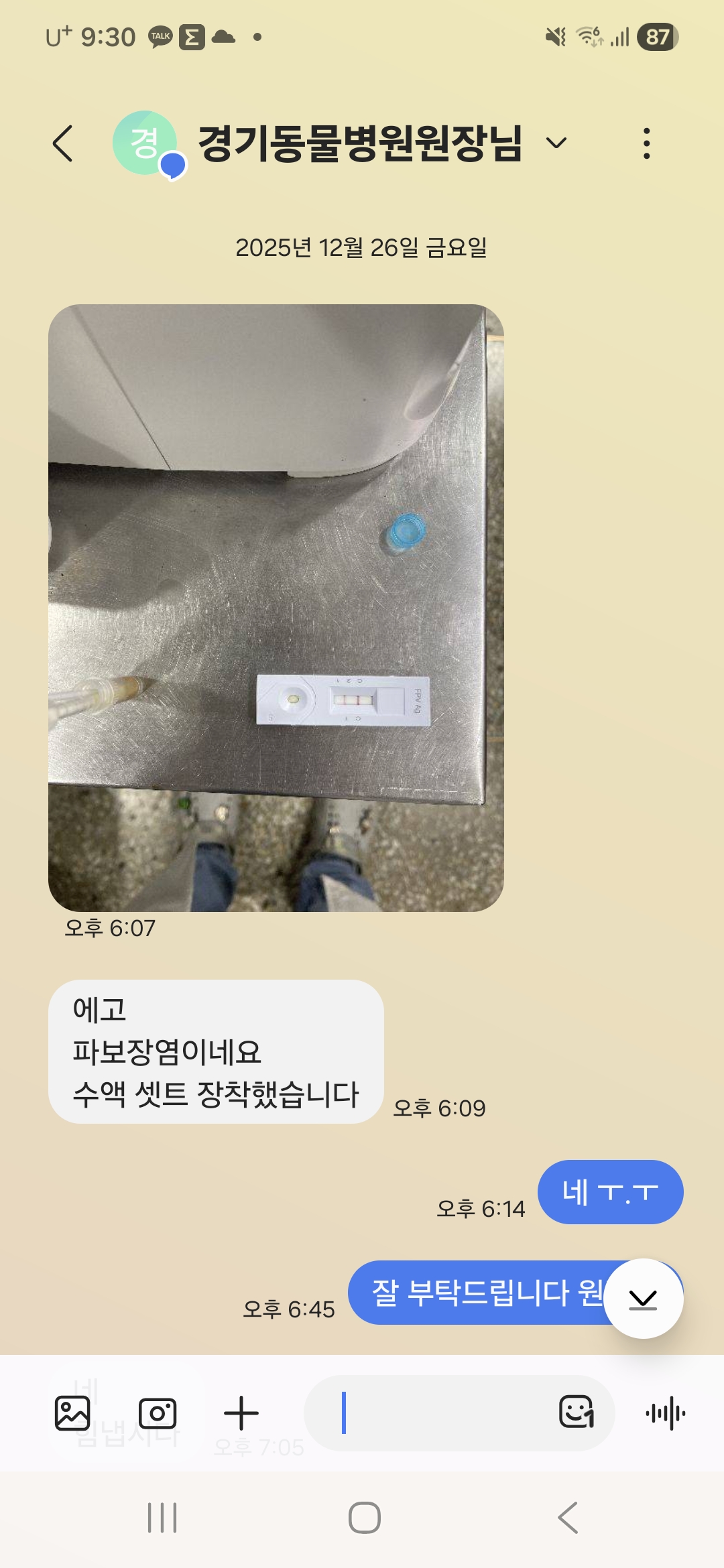Open the three-dot overflow menu

click(x=646, y=142)
